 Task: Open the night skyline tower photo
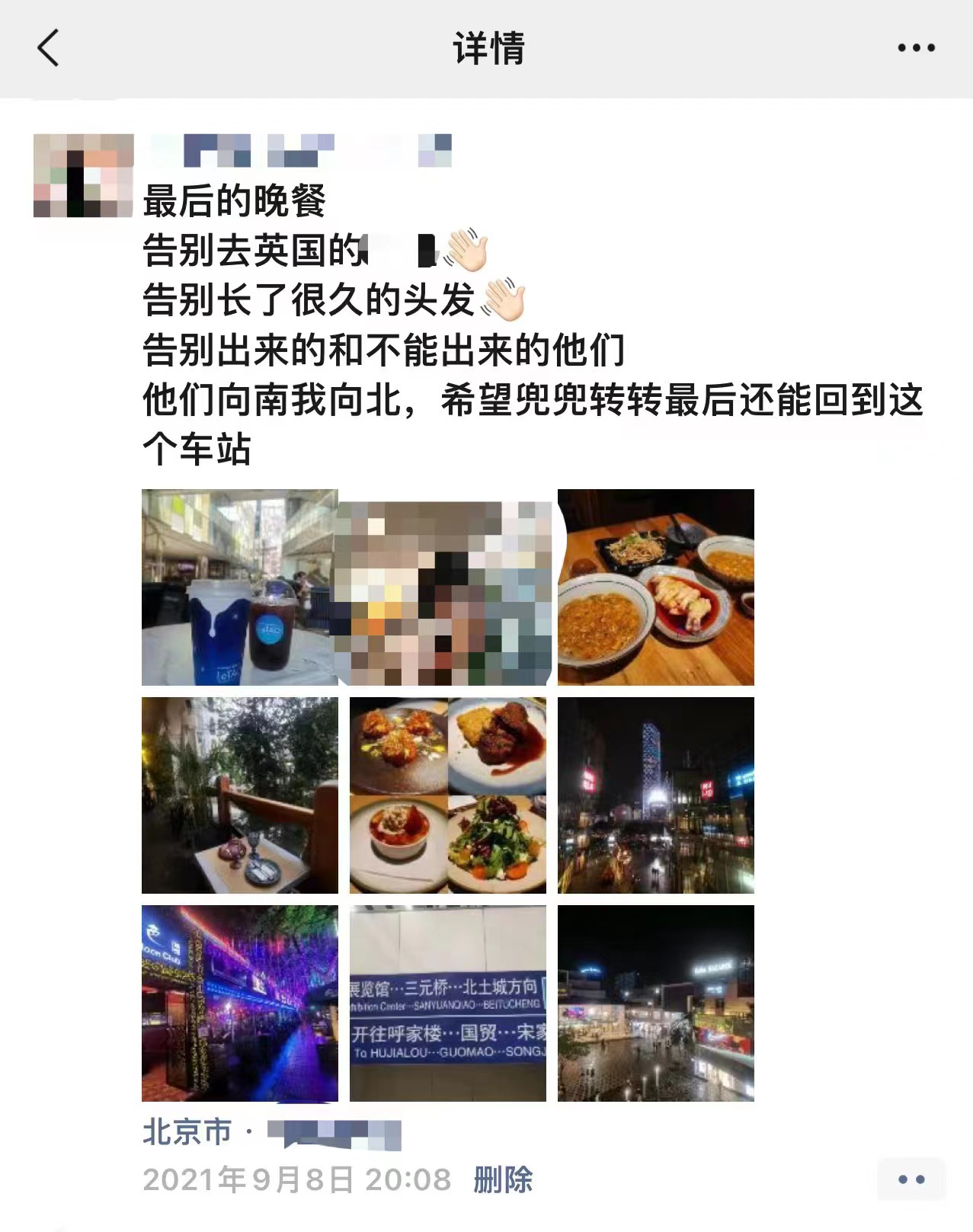[655, 795]
